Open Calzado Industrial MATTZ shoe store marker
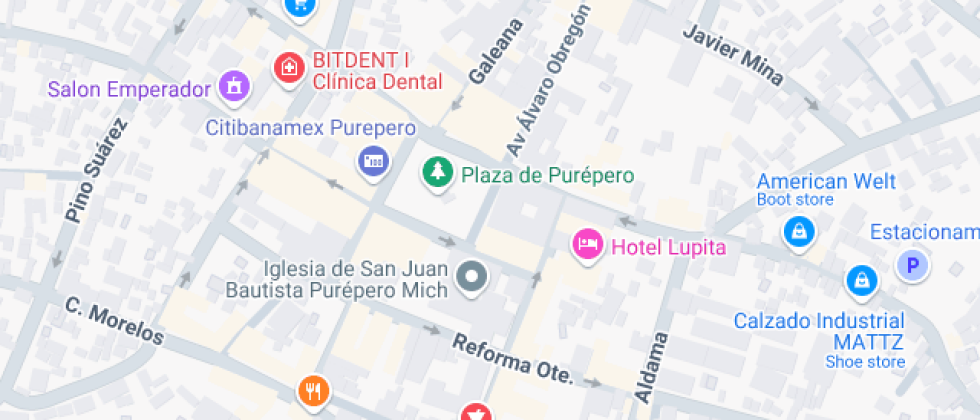 click(x=861, y=281)
